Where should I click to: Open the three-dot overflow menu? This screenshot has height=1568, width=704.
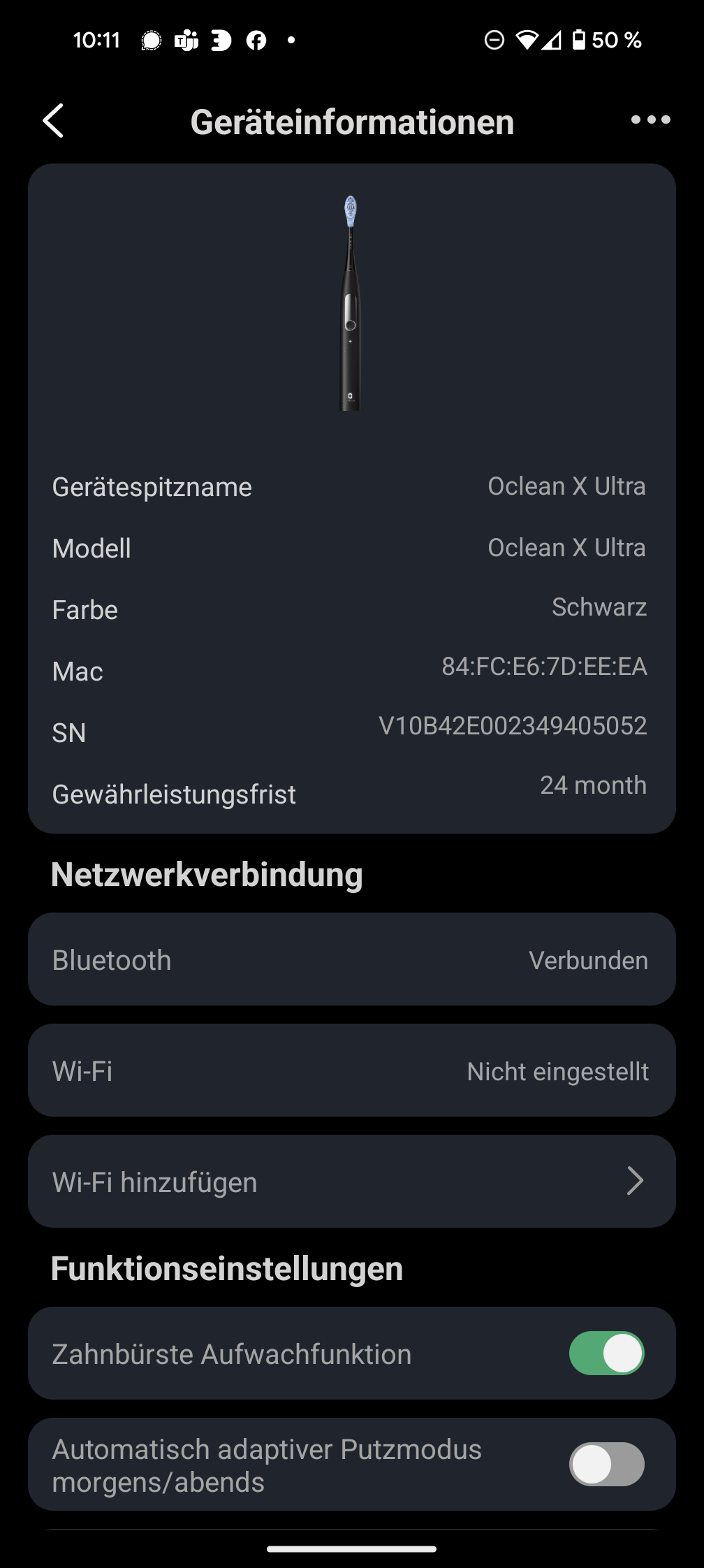[x=650, y=120]
